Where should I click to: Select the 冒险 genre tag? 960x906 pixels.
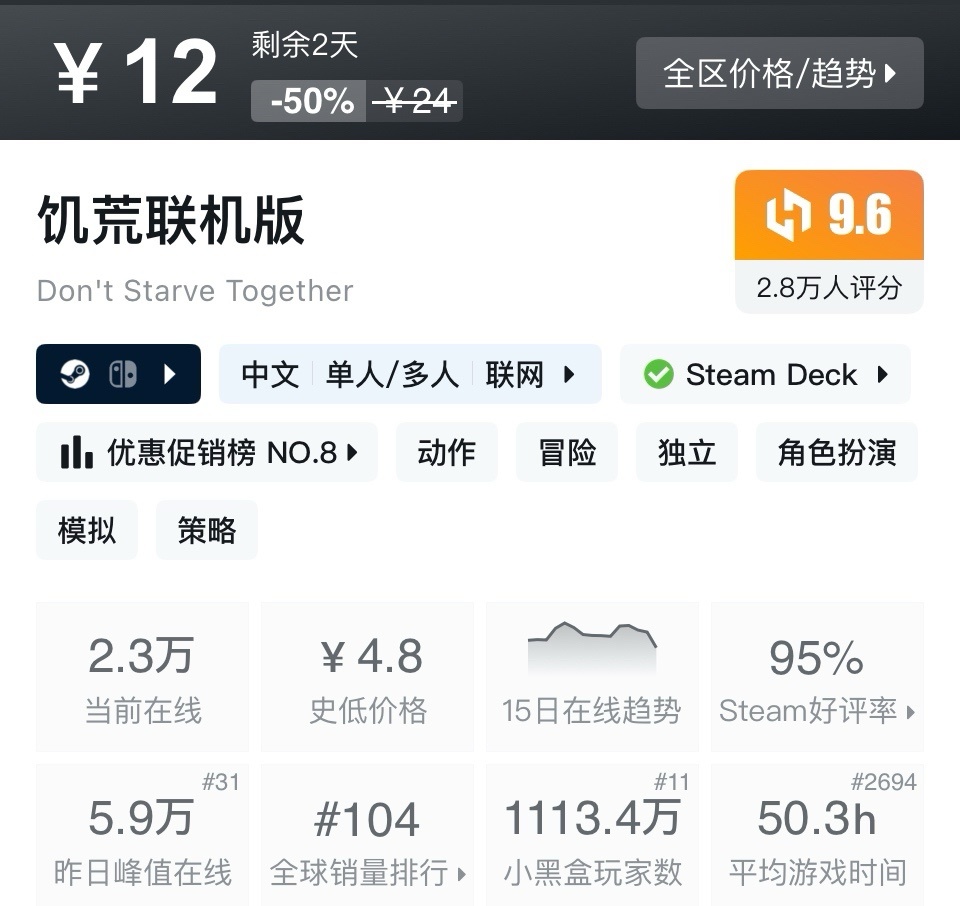pos(566,452)
